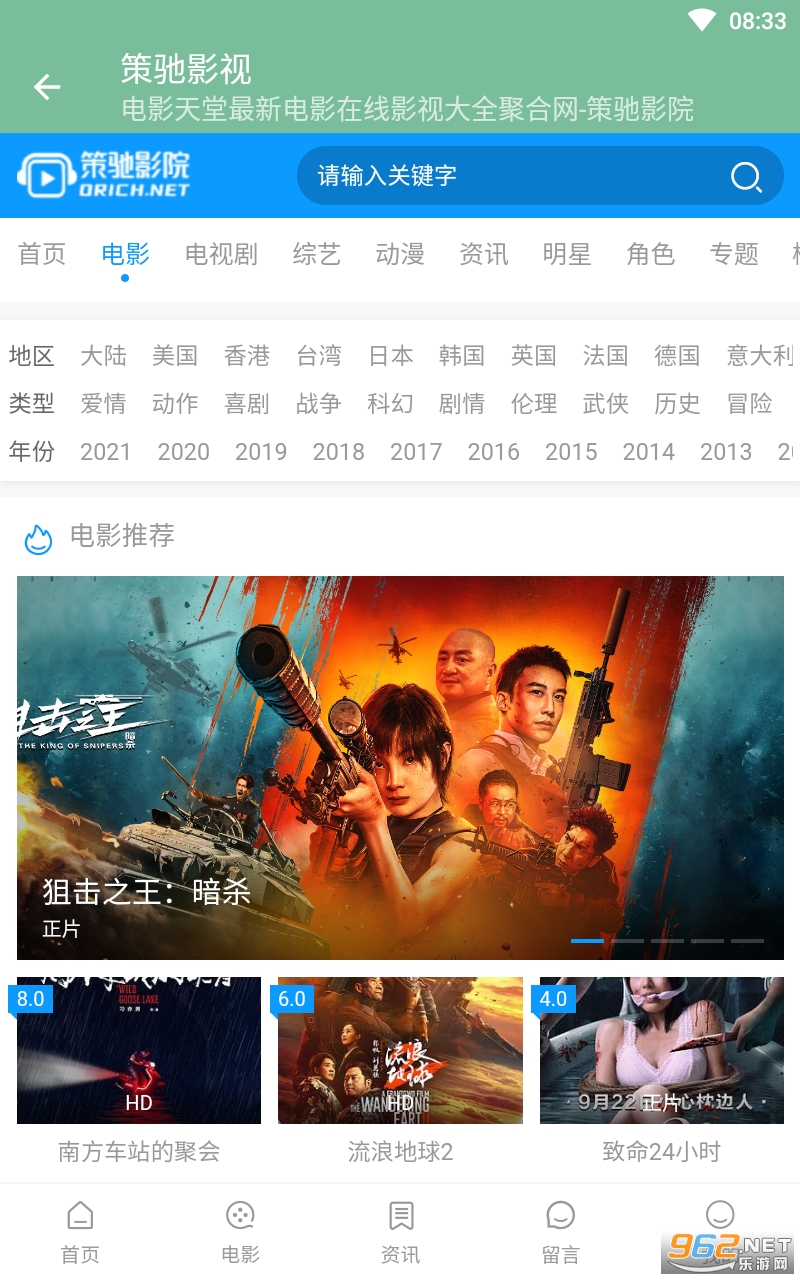Screen dimensions: 800x1280
Task: Open the movie 南方车站的聚会
Action: [x=139, y=1050]
